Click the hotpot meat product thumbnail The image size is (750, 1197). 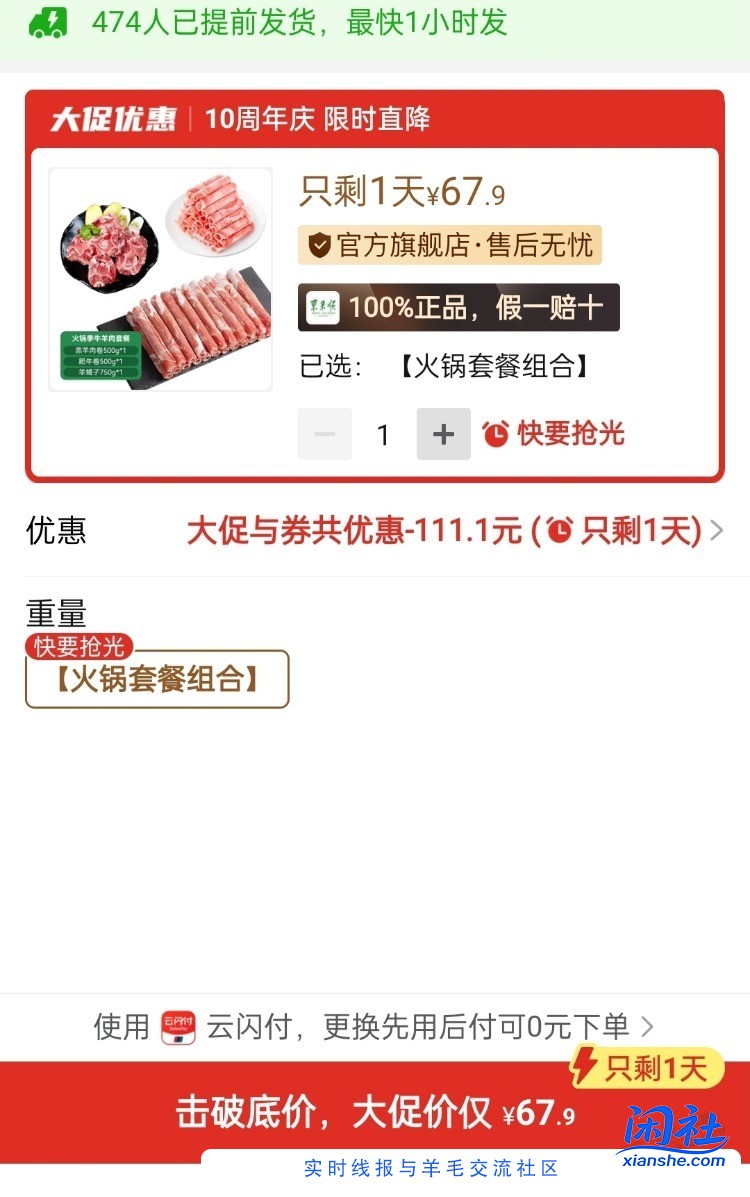coord(160,276)
